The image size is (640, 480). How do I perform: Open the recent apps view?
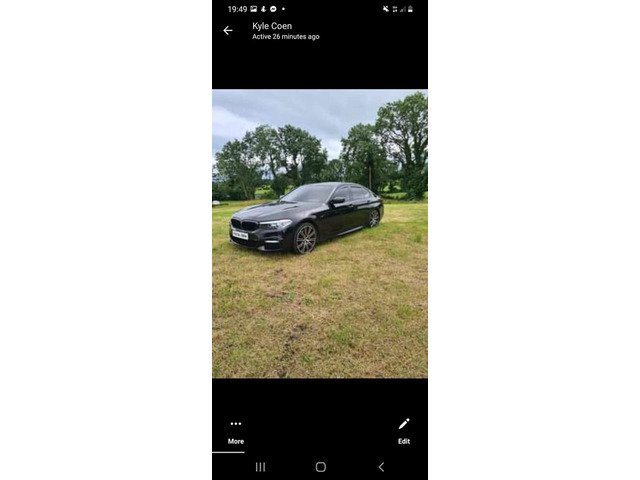click(x=260, y=467)
